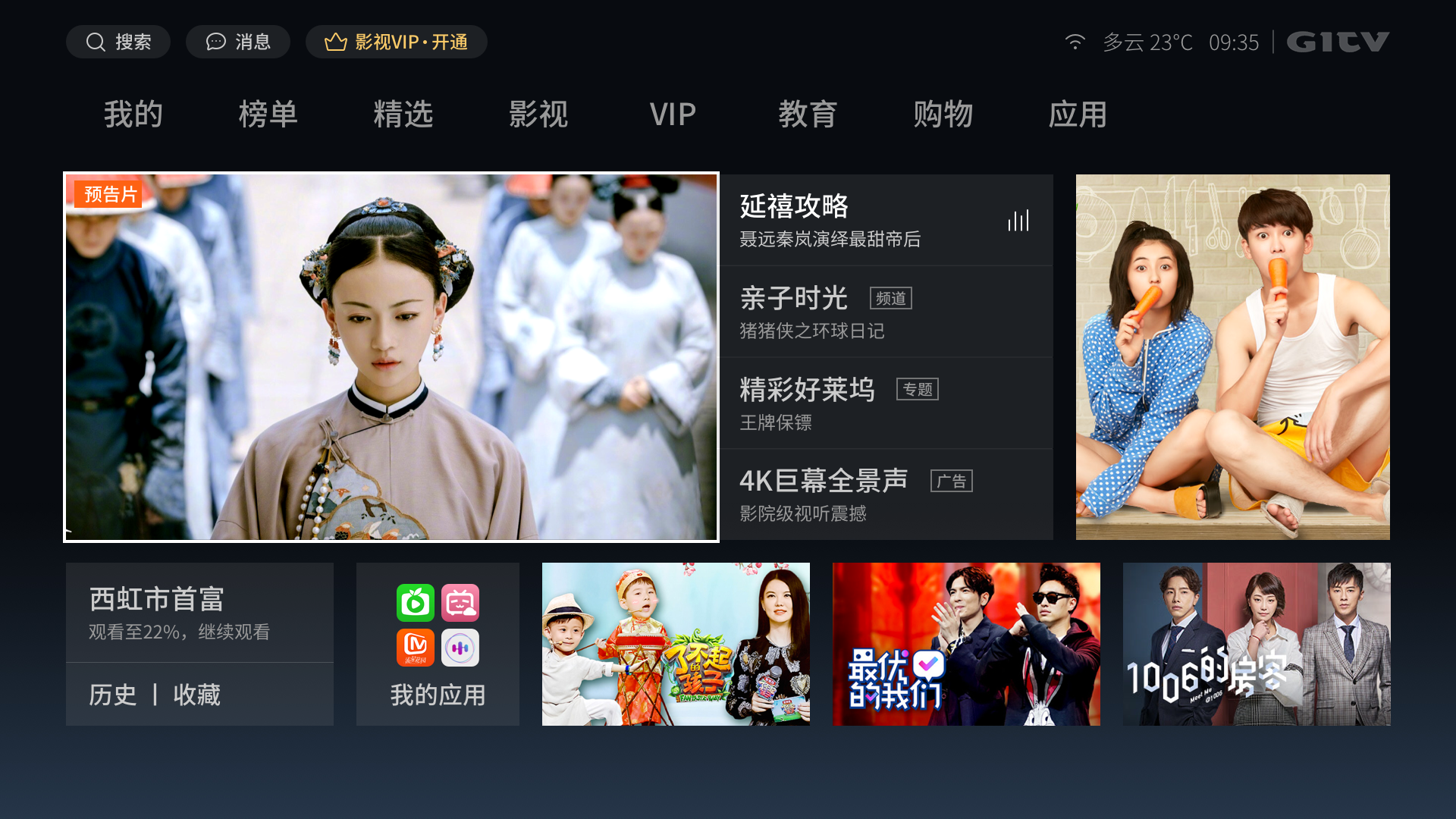Open the 4K巨幕全景声 ad row
The width and height of the screenshot is (1456, 819).
886,494
